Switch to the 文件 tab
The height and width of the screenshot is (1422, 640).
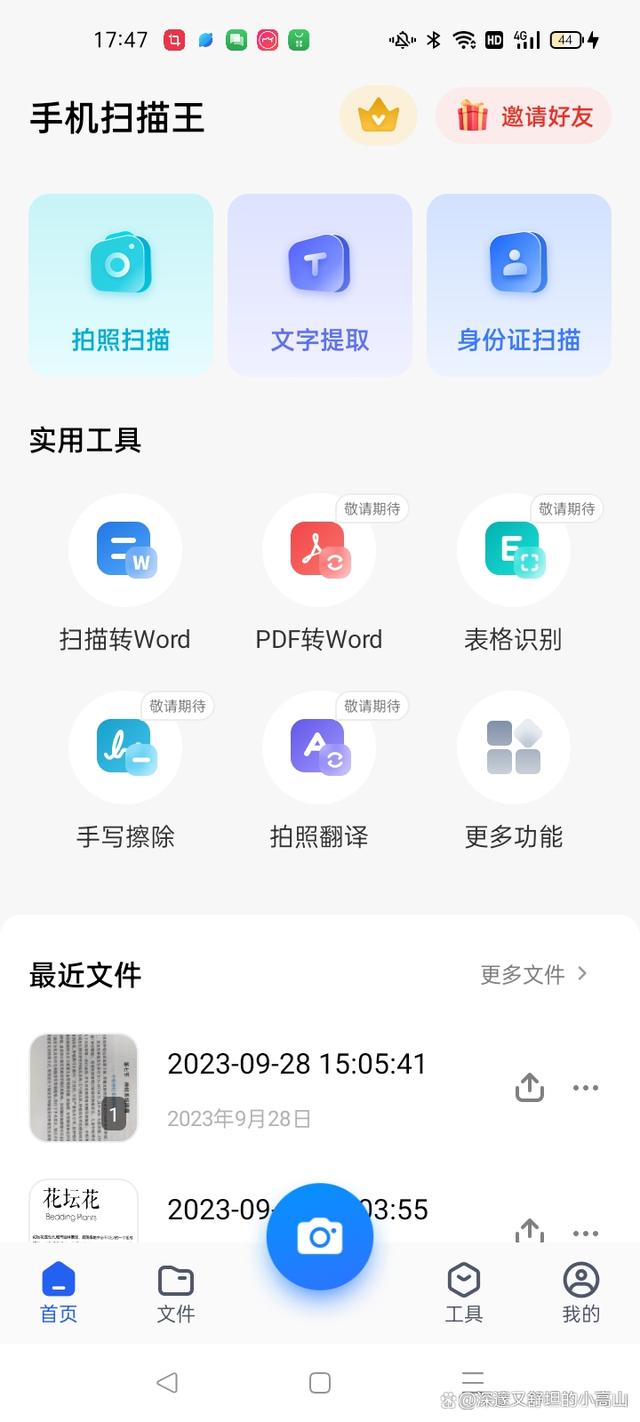176,1293
